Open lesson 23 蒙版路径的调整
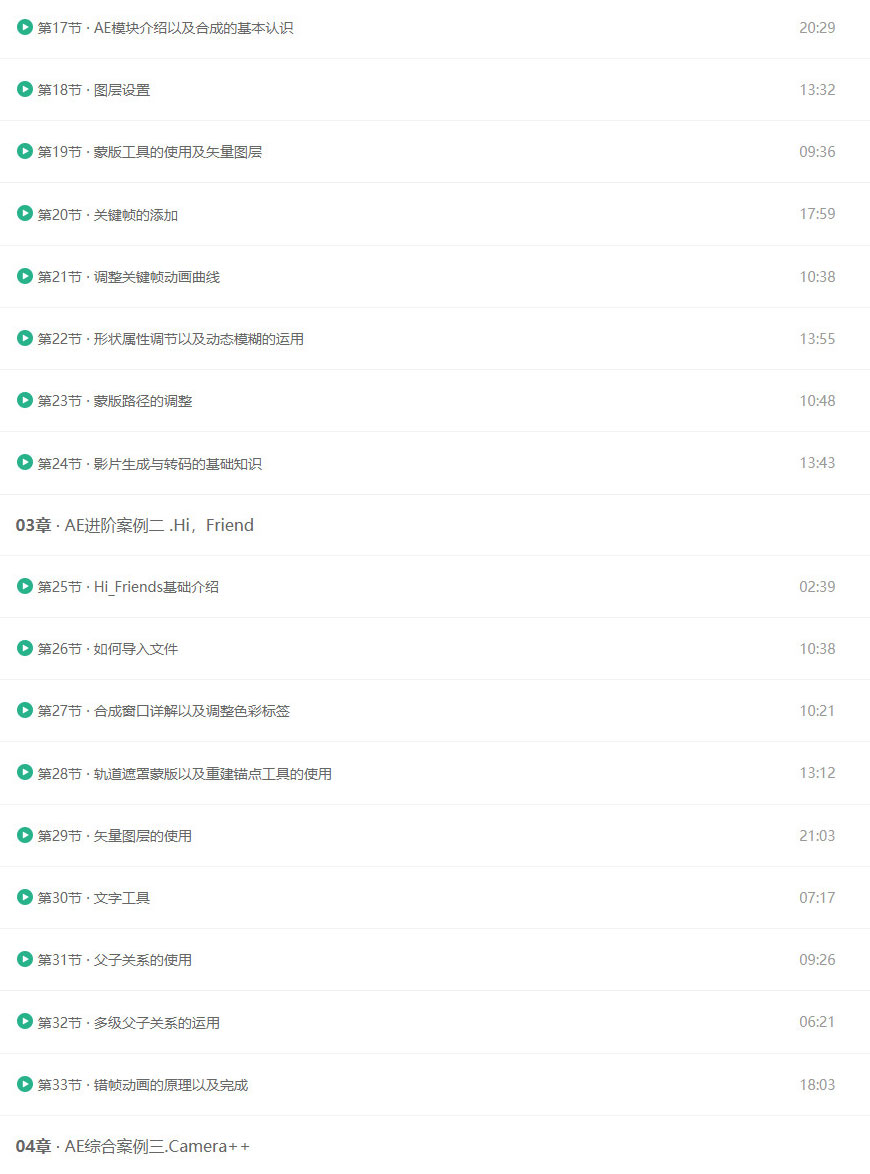The height and width of the screenshot is (1174, 870). [115, 401]
